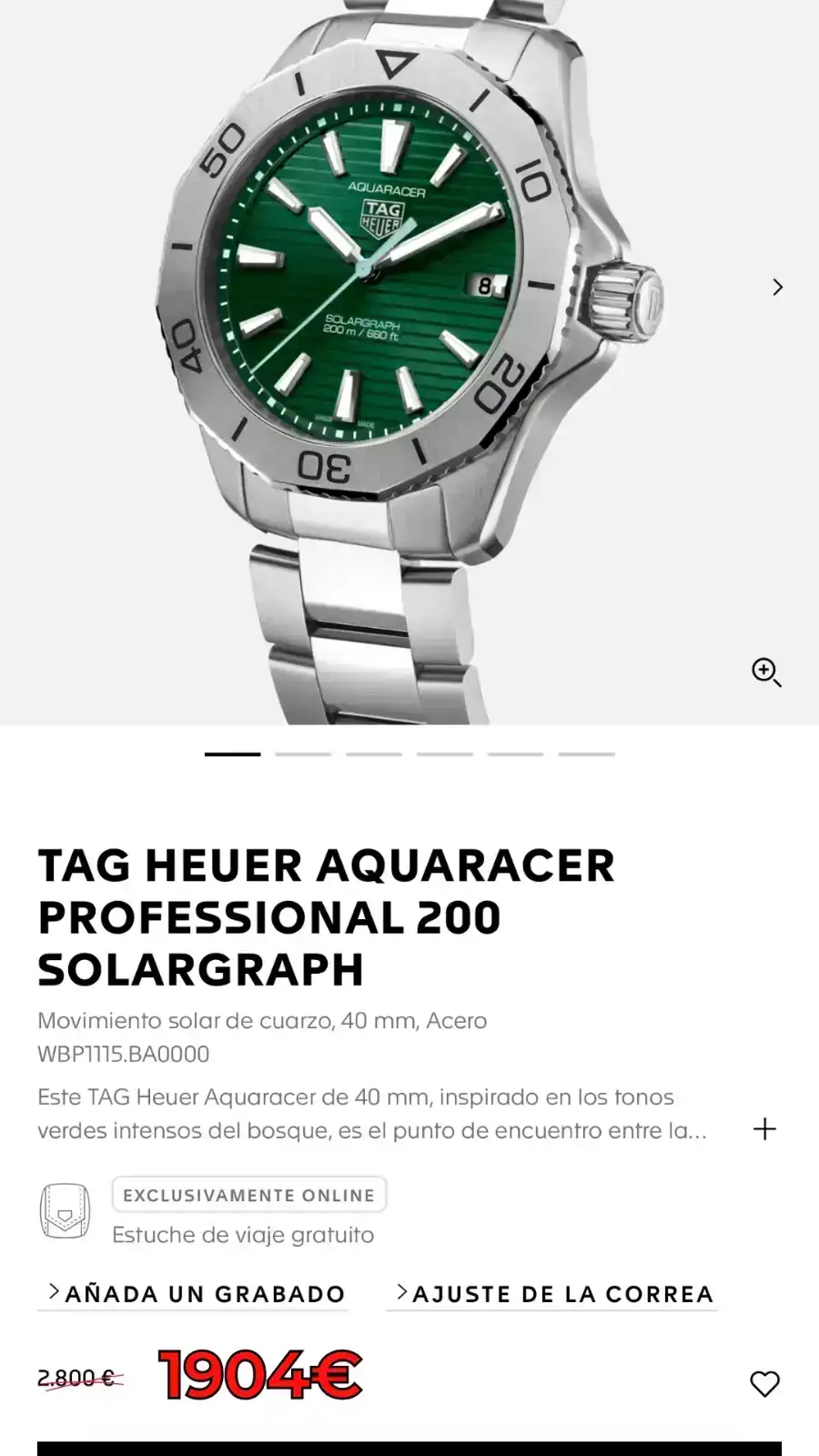This screenshot has height=1456, width=819.
Task: Open Ajuste de la correa option
Action: 552,1293
